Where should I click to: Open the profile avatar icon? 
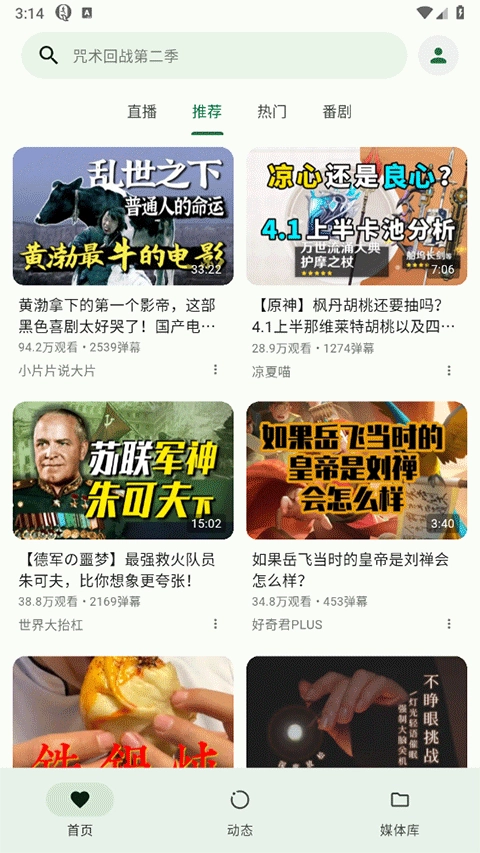click(438, 55)
